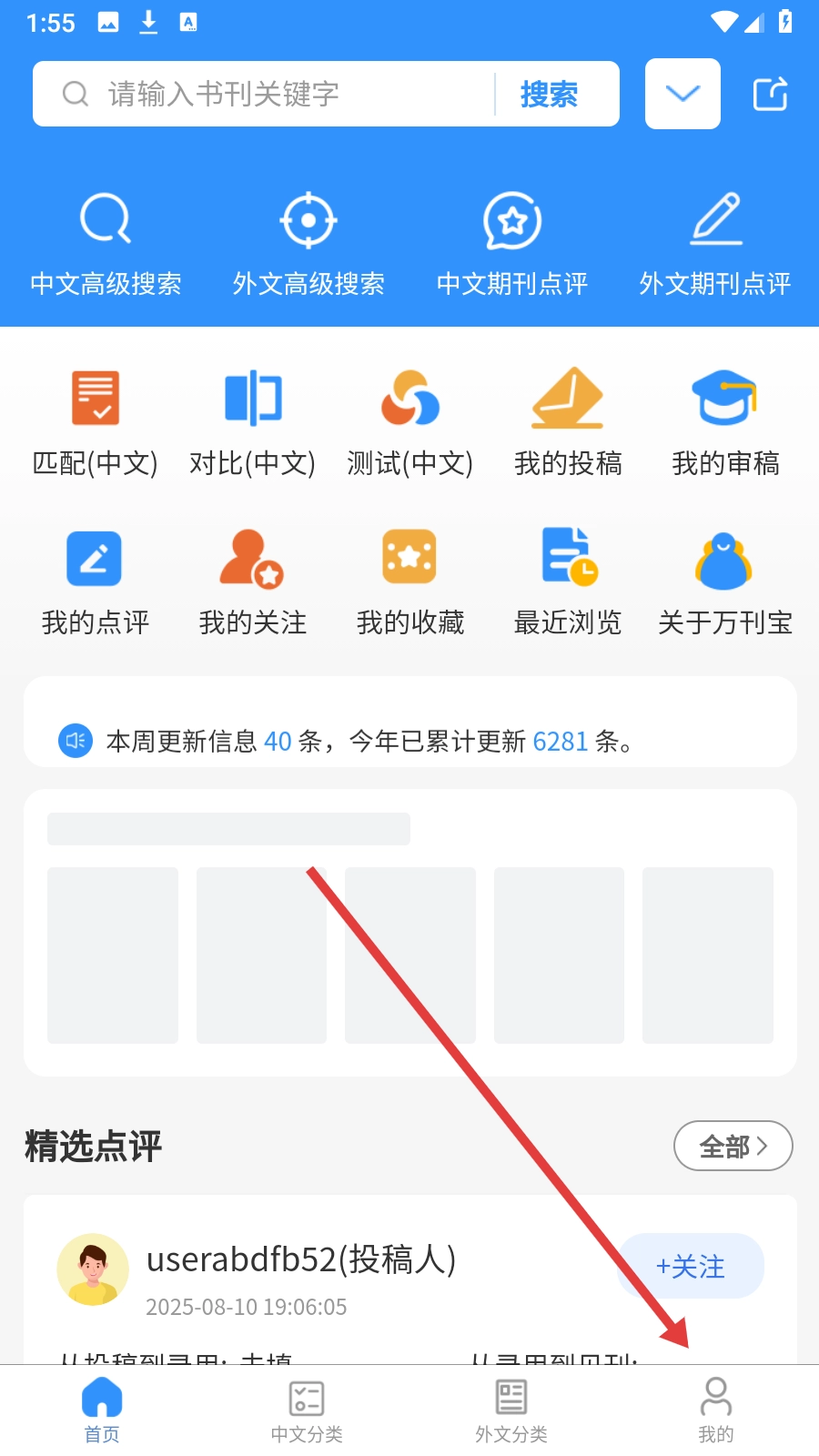Screen dimensions: 819x1456
Task: Tap the share icon at top right
Action: 770,94
